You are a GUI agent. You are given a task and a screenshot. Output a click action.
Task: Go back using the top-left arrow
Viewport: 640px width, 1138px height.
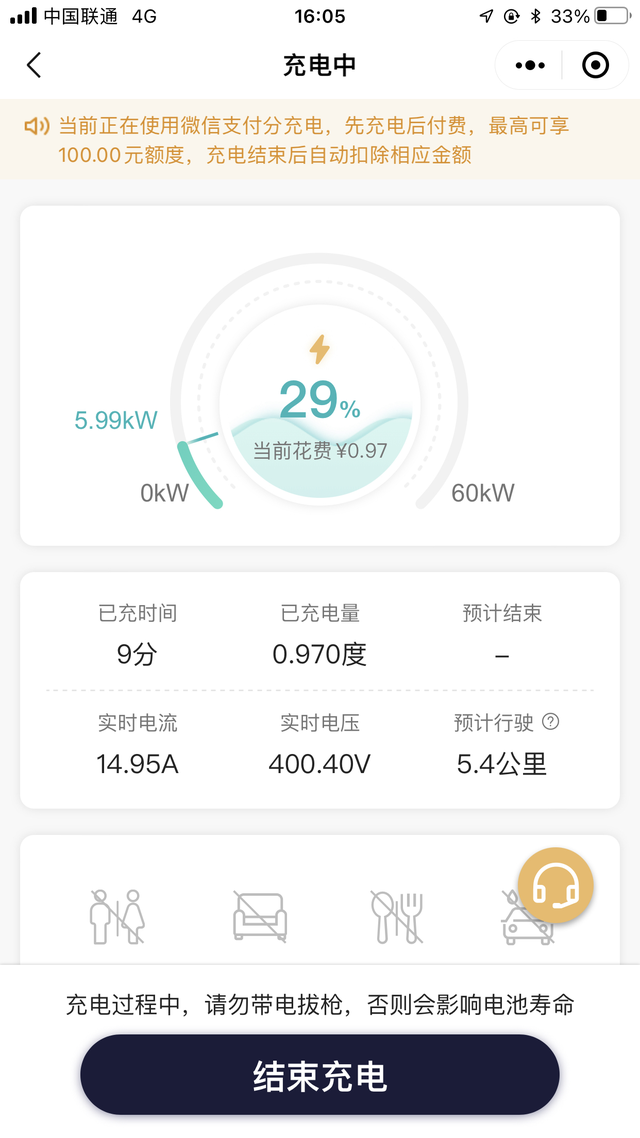tap(34, 66)
